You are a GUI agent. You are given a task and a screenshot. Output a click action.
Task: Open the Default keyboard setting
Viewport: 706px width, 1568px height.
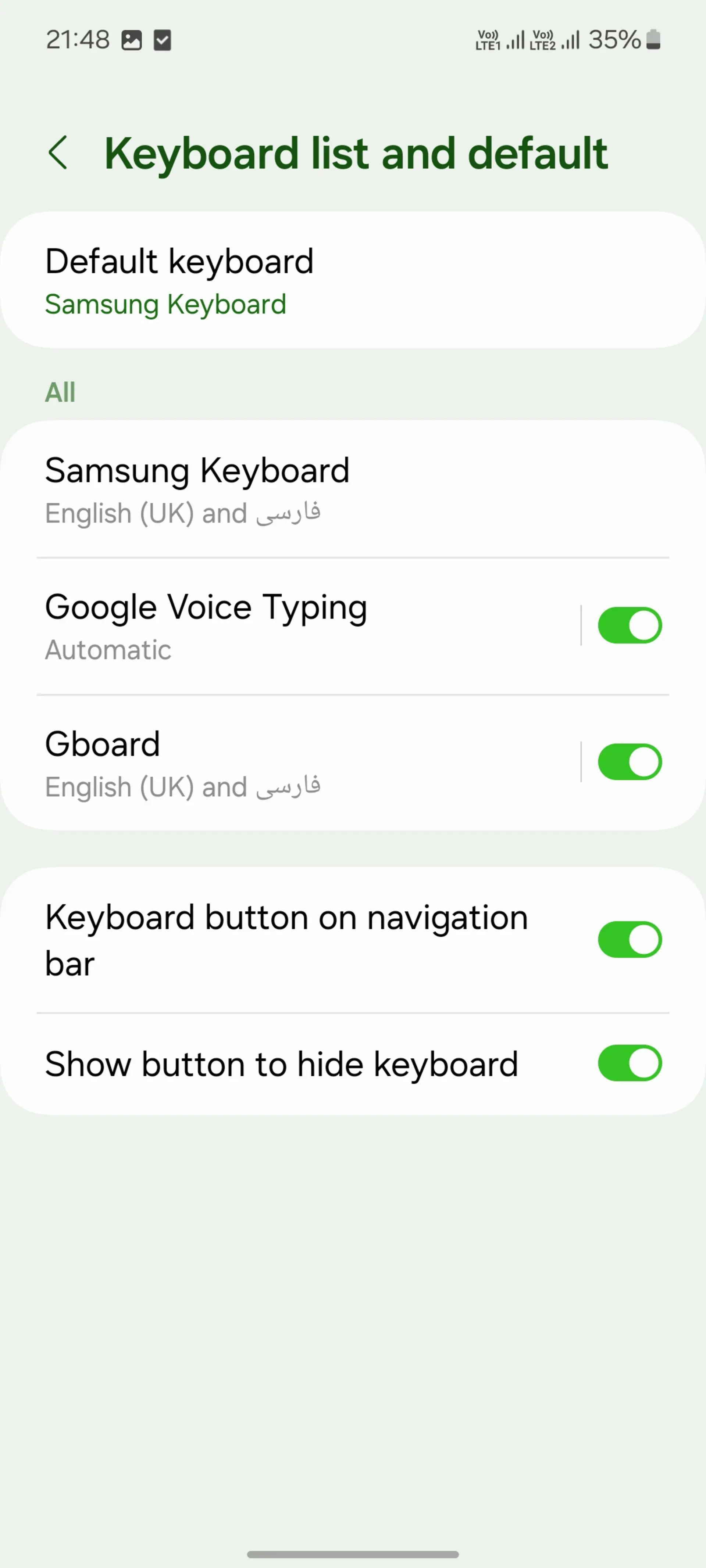pos(353,280)
